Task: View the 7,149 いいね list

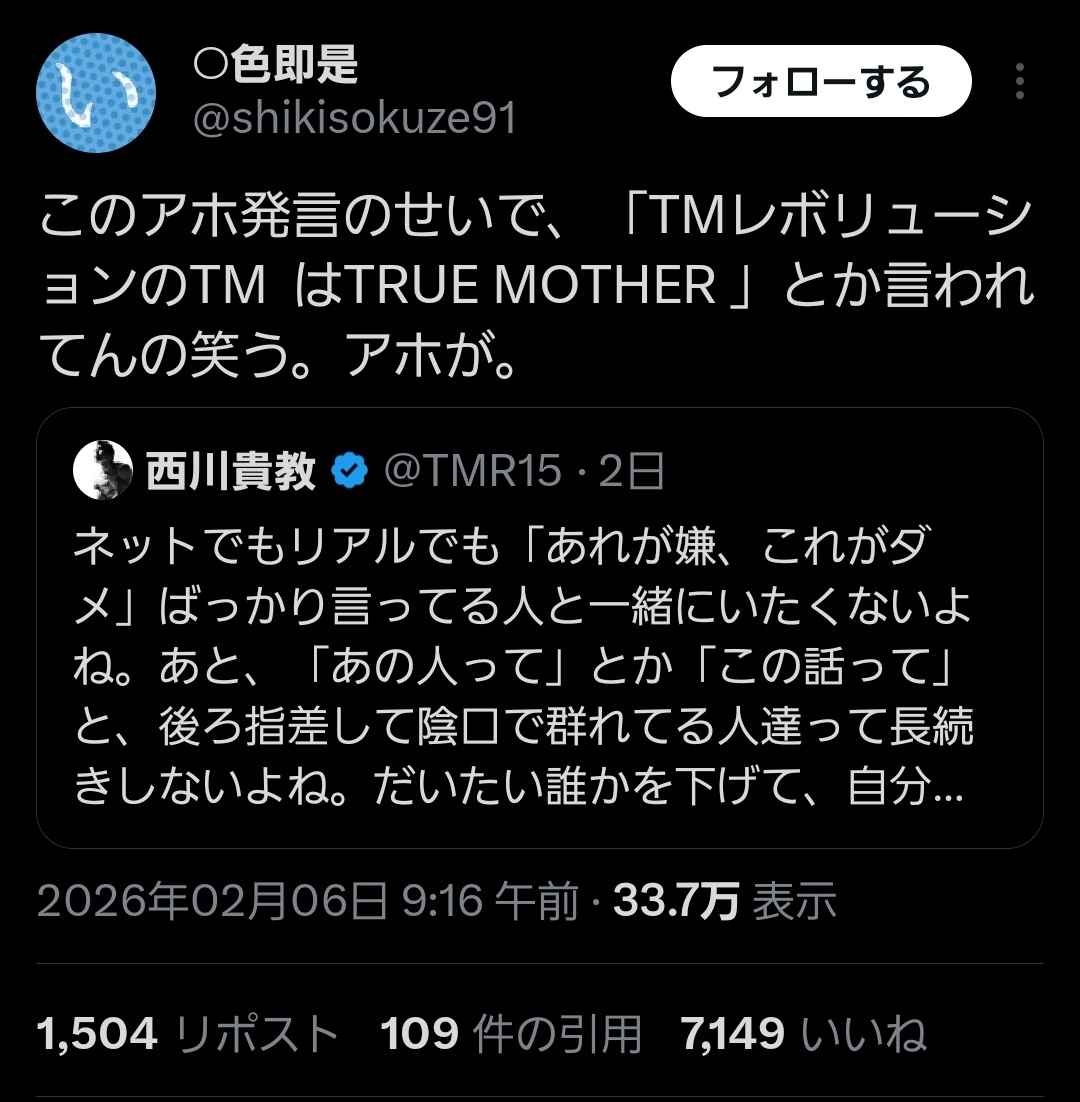Action: point(803,1034)
